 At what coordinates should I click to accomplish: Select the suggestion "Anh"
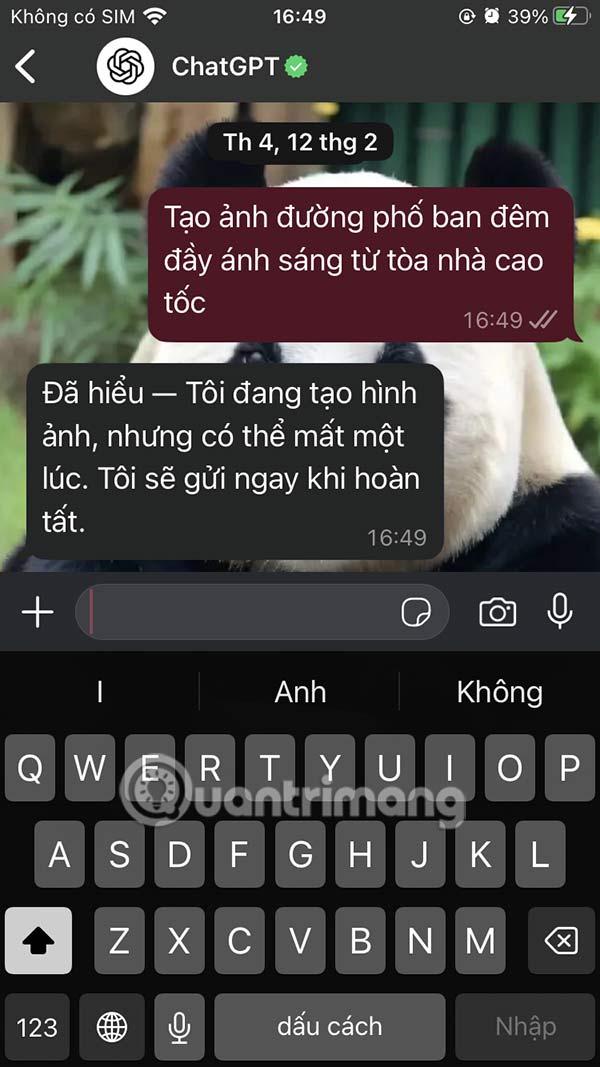pos(300,692)
